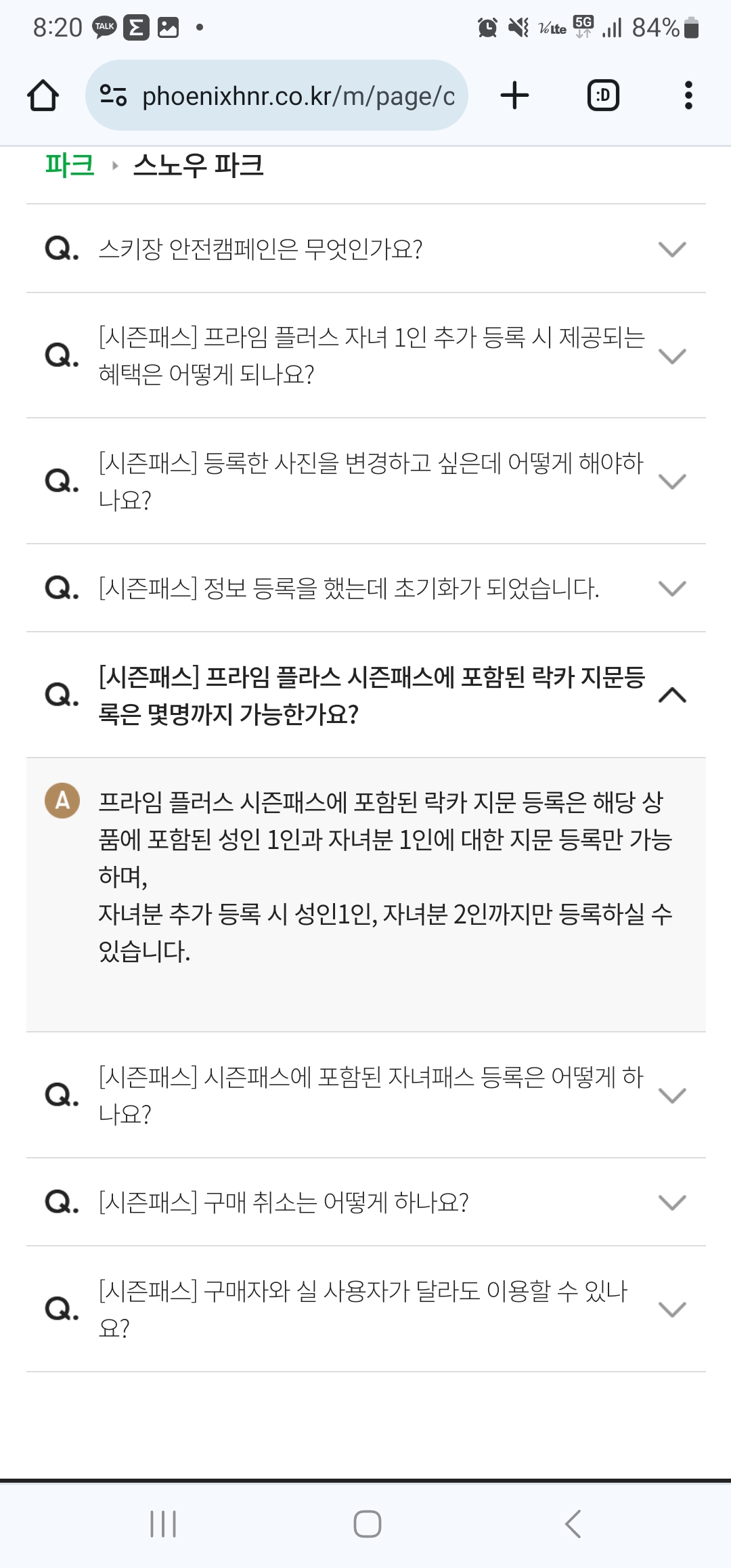The width and height of the screenshot is (731, 1568).
Task: Open Chrome's three-dot menu
Action: (688, 95)
